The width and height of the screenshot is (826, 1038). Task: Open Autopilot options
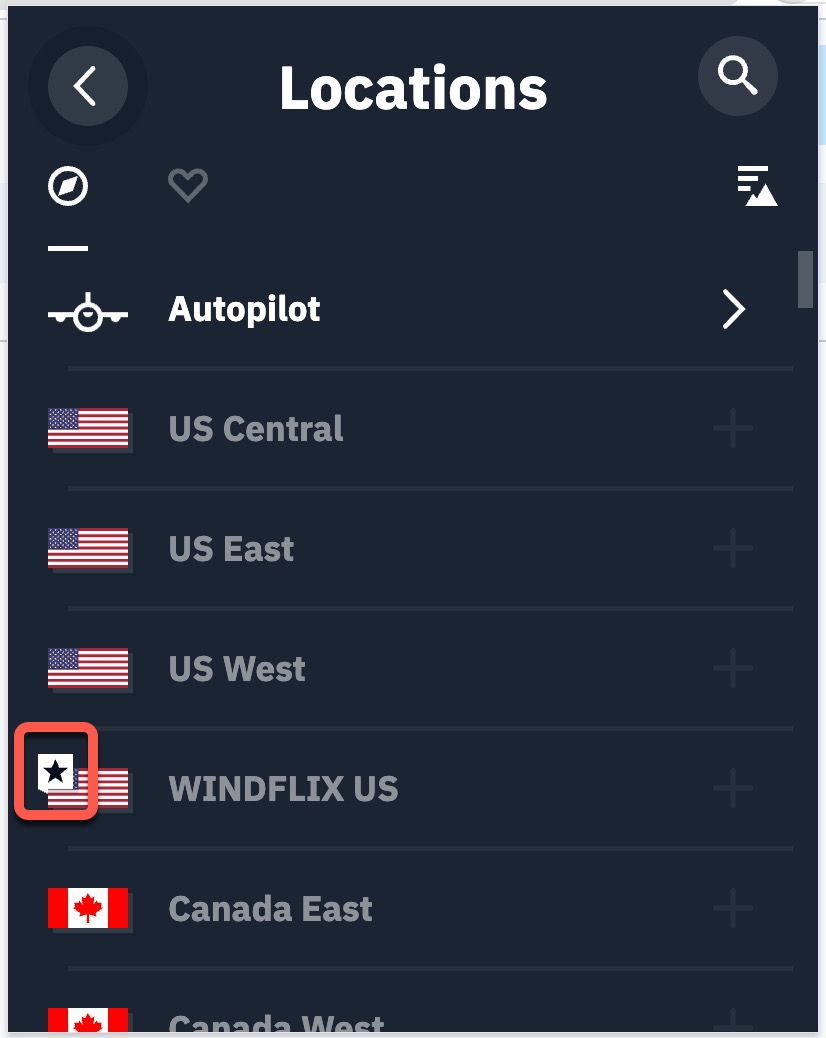(733, 310)
